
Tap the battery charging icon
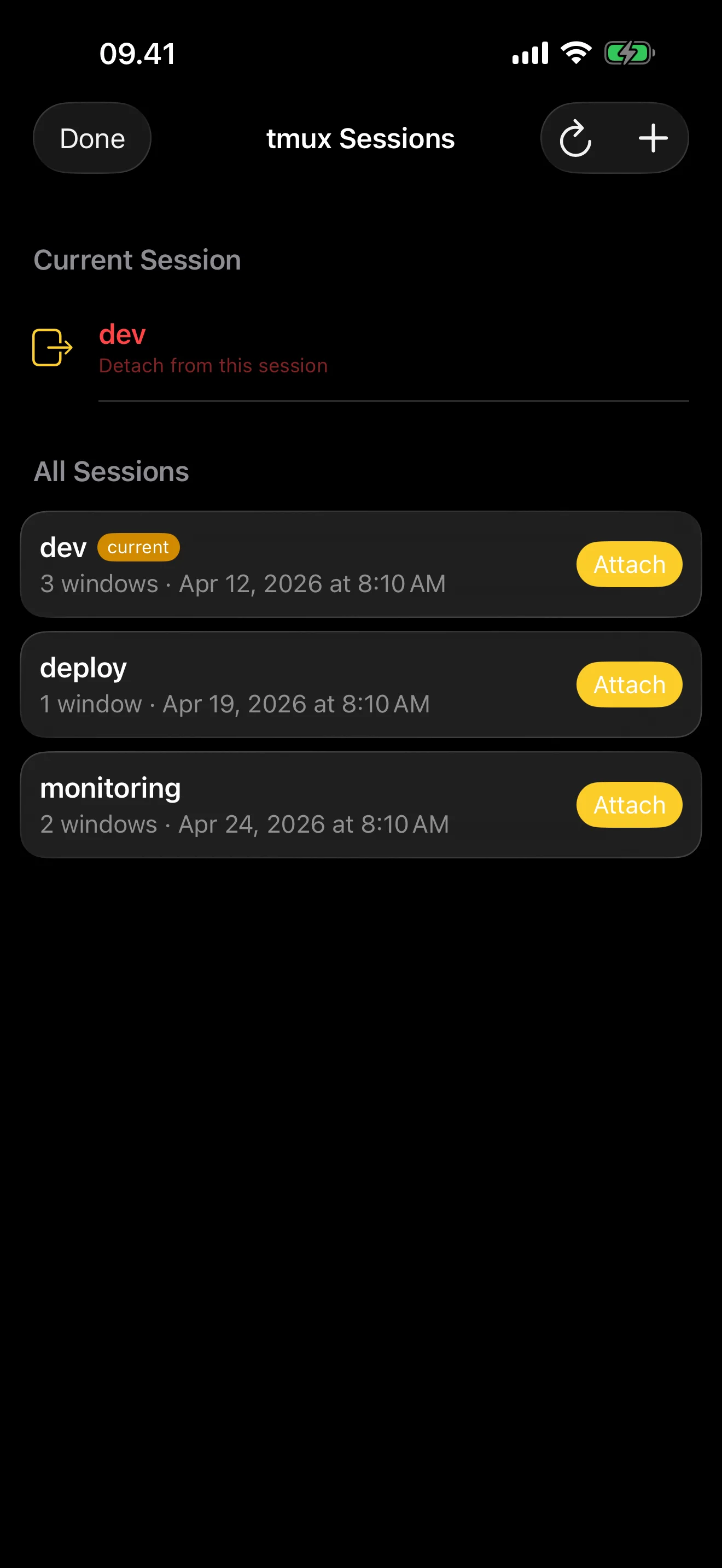click(x=630, y=53)
